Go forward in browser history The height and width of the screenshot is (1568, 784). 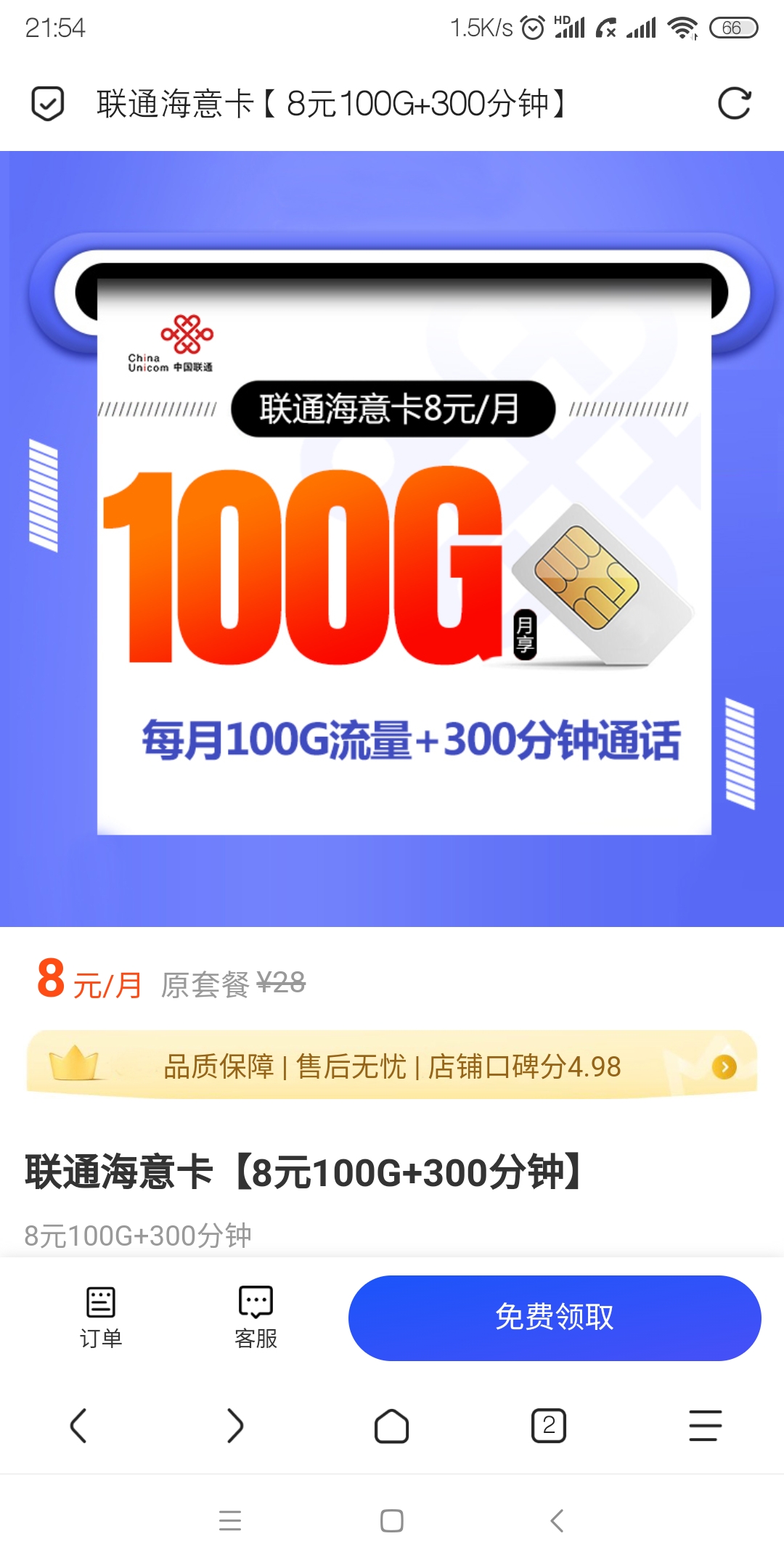coord(234,1426)
